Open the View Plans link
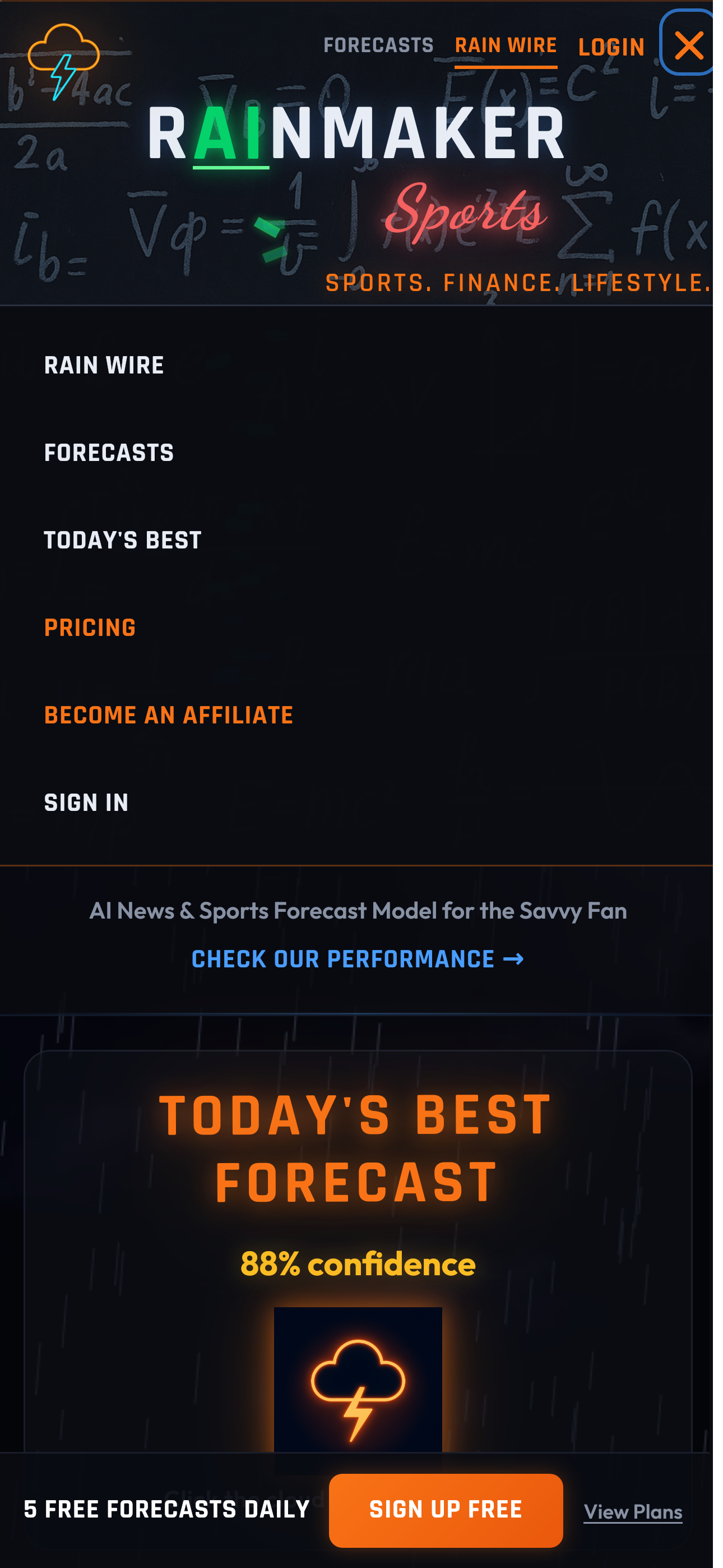Viewport: 723px width, 1568px height. pyautogui.click(x=632, y=1511)
